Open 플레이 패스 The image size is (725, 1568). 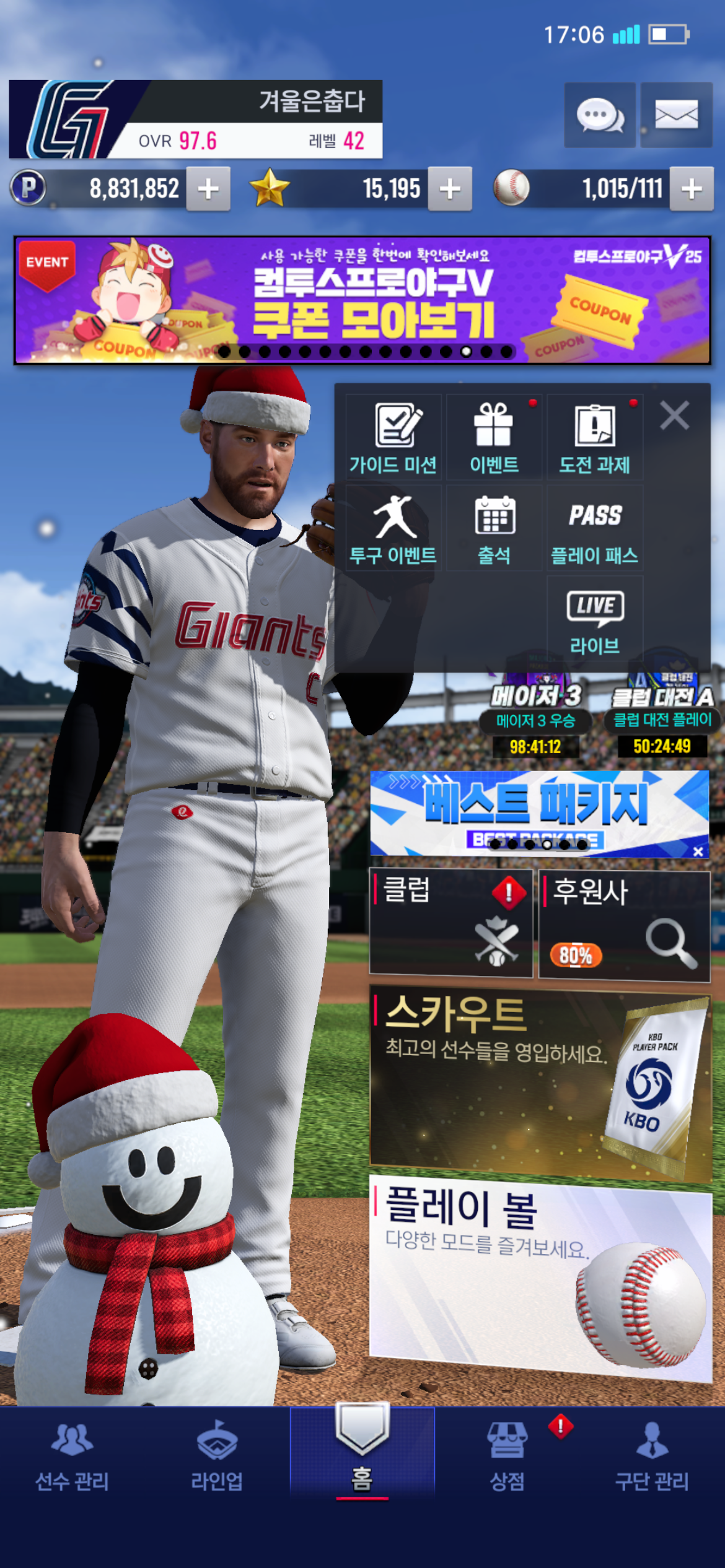tap(594, 528)
